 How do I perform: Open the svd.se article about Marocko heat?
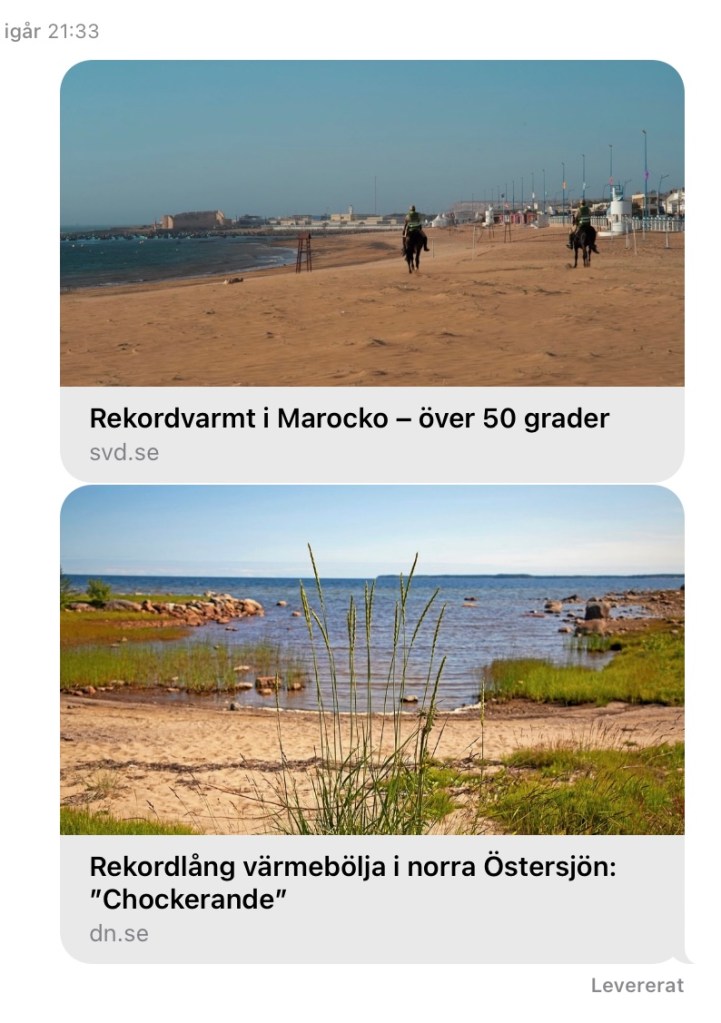click(372, 270)
